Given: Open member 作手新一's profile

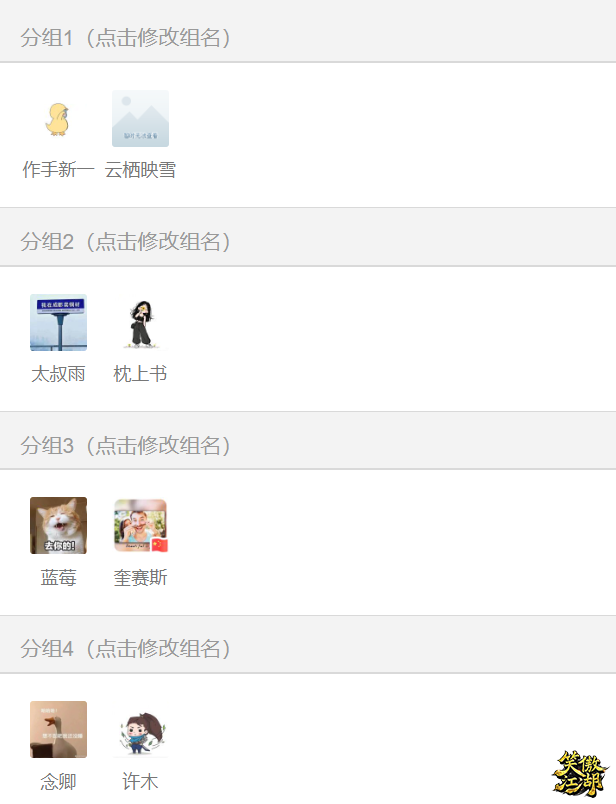Looking at the screenshot, I should coord(58,119).
